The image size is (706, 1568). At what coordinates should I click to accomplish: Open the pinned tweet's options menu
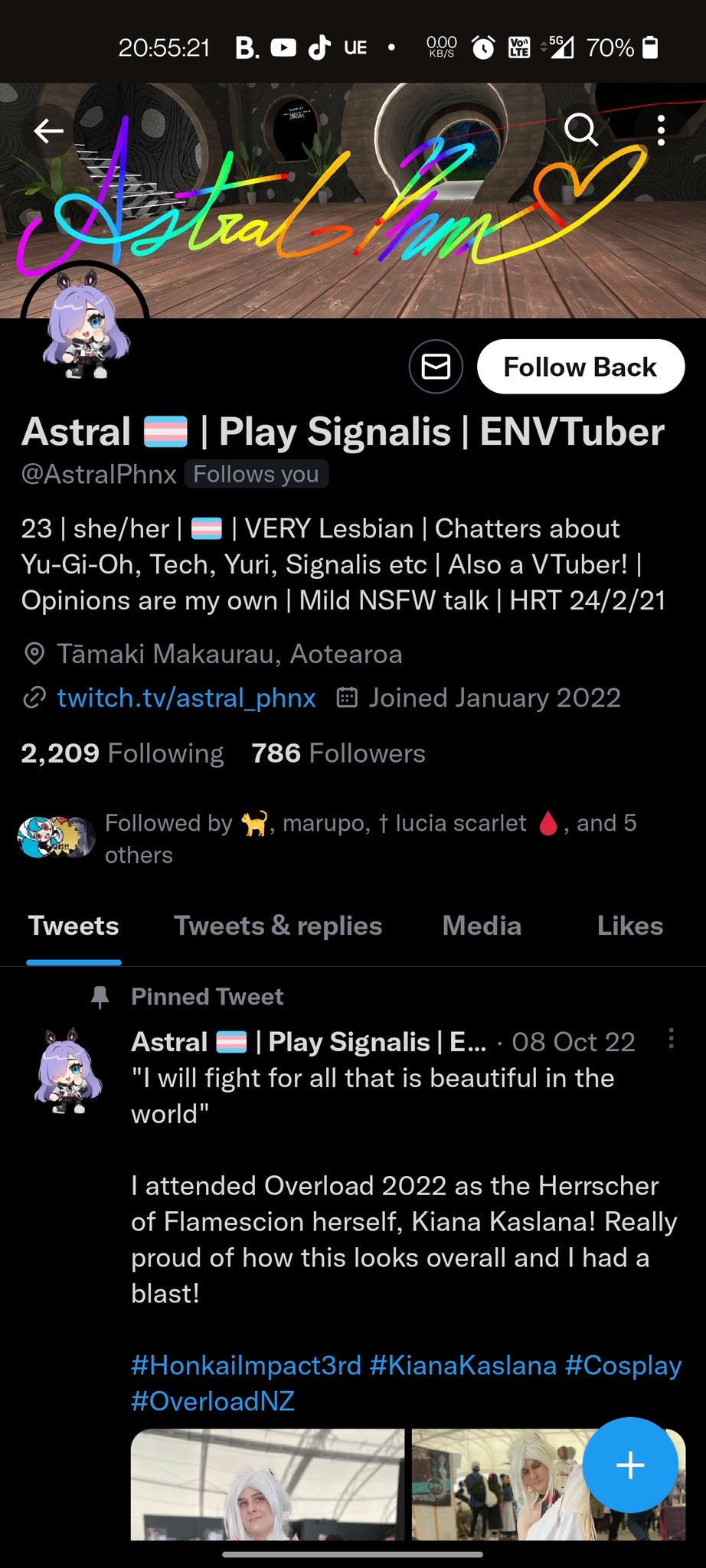click(671, 1039)
